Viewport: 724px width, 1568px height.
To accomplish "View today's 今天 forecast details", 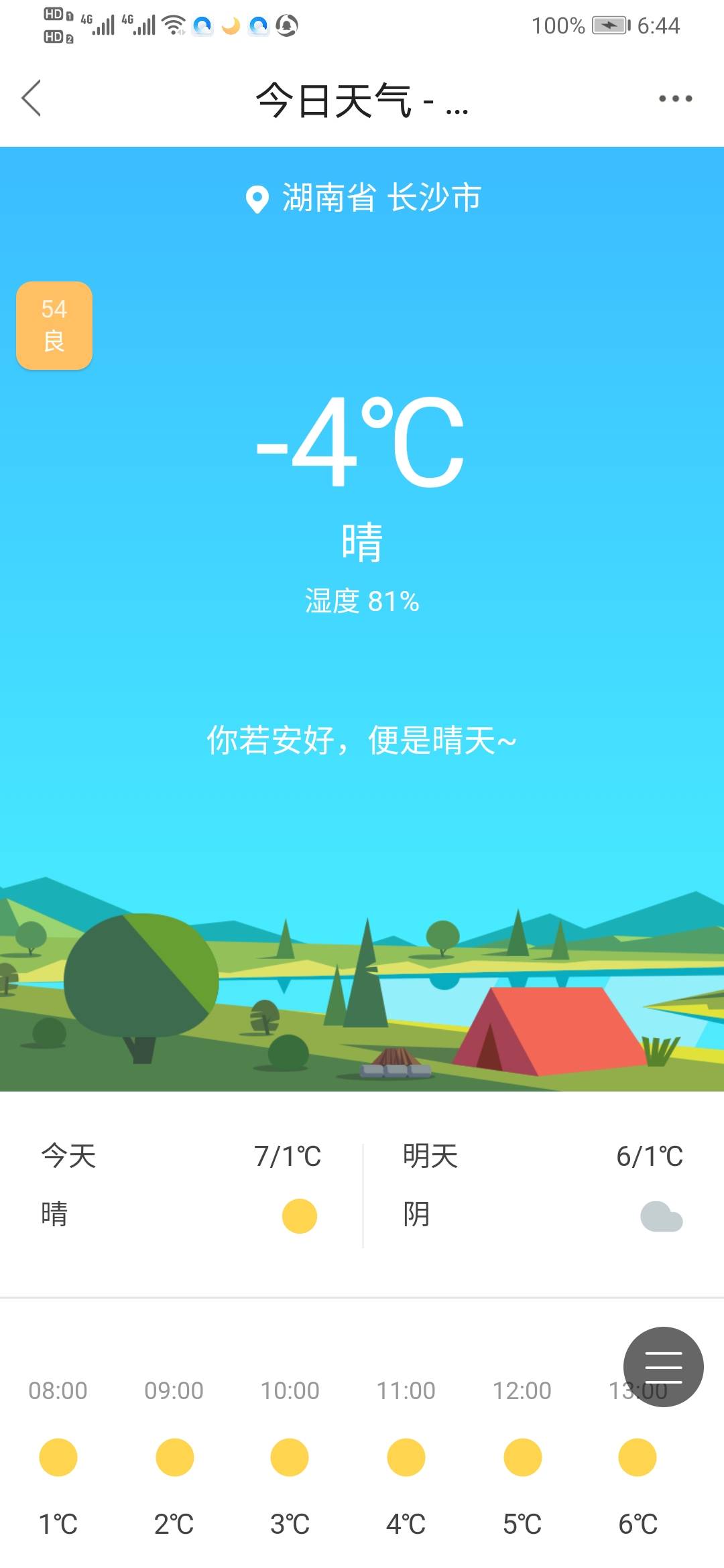I will point(181,1185).
